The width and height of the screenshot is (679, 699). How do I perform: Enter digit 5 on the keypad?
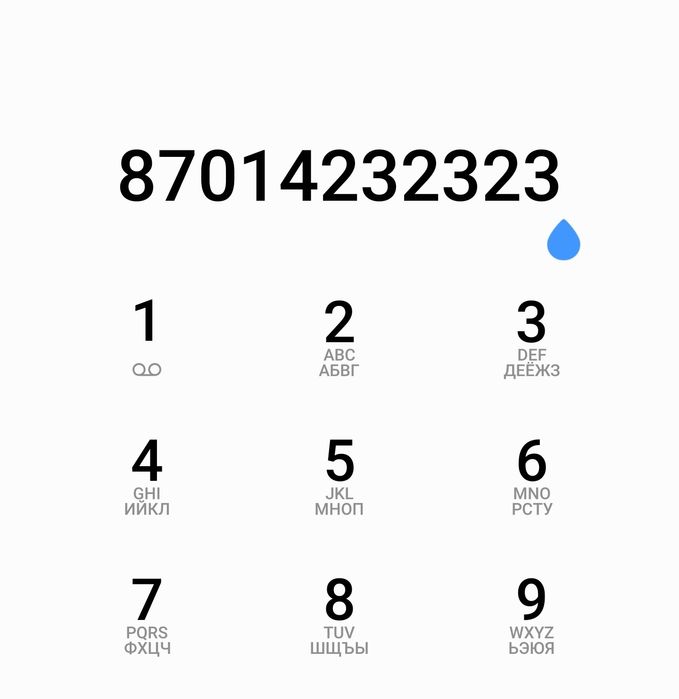tap(339, 477)
